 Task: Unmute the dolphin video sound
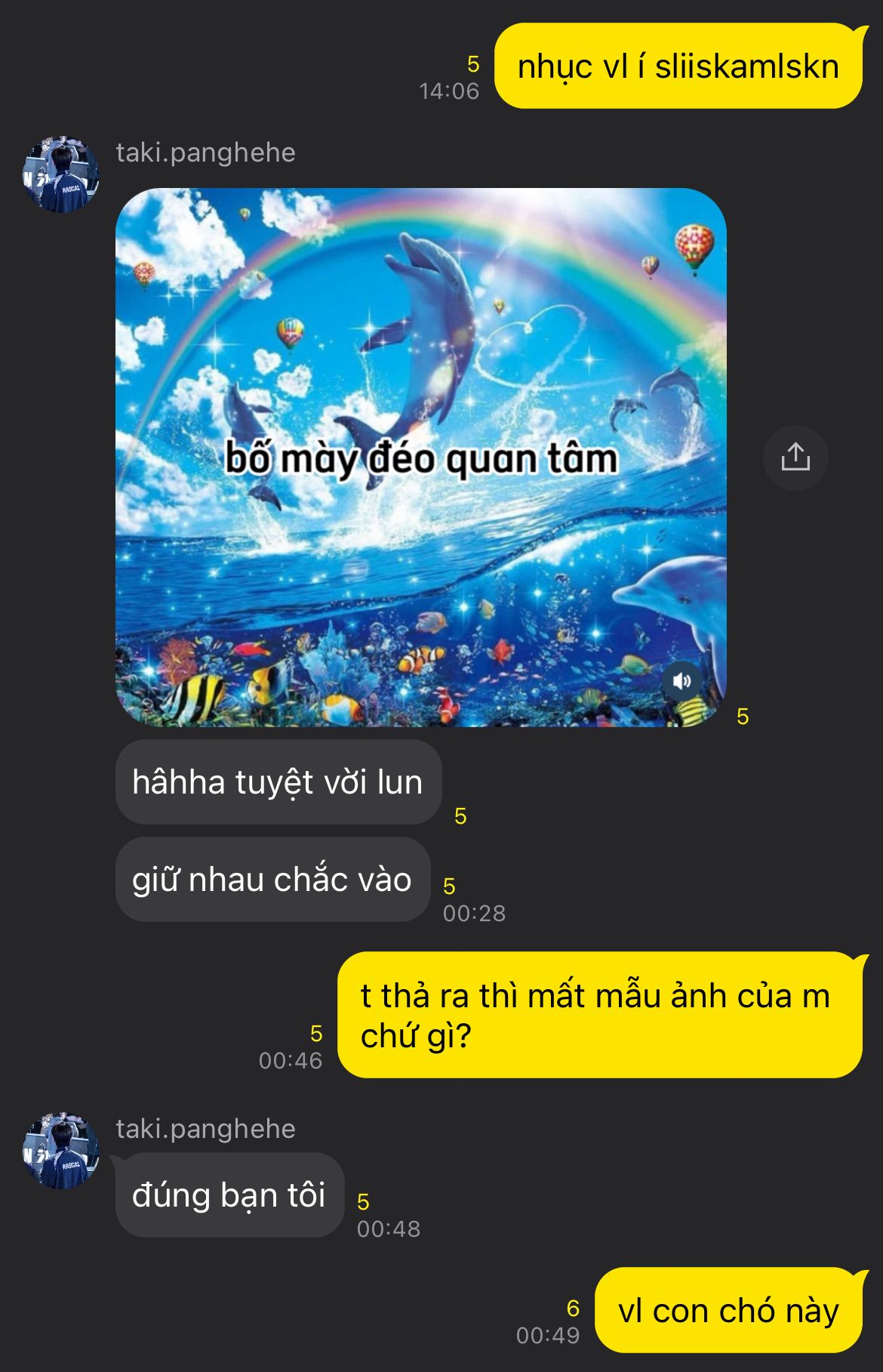point(681,680)
